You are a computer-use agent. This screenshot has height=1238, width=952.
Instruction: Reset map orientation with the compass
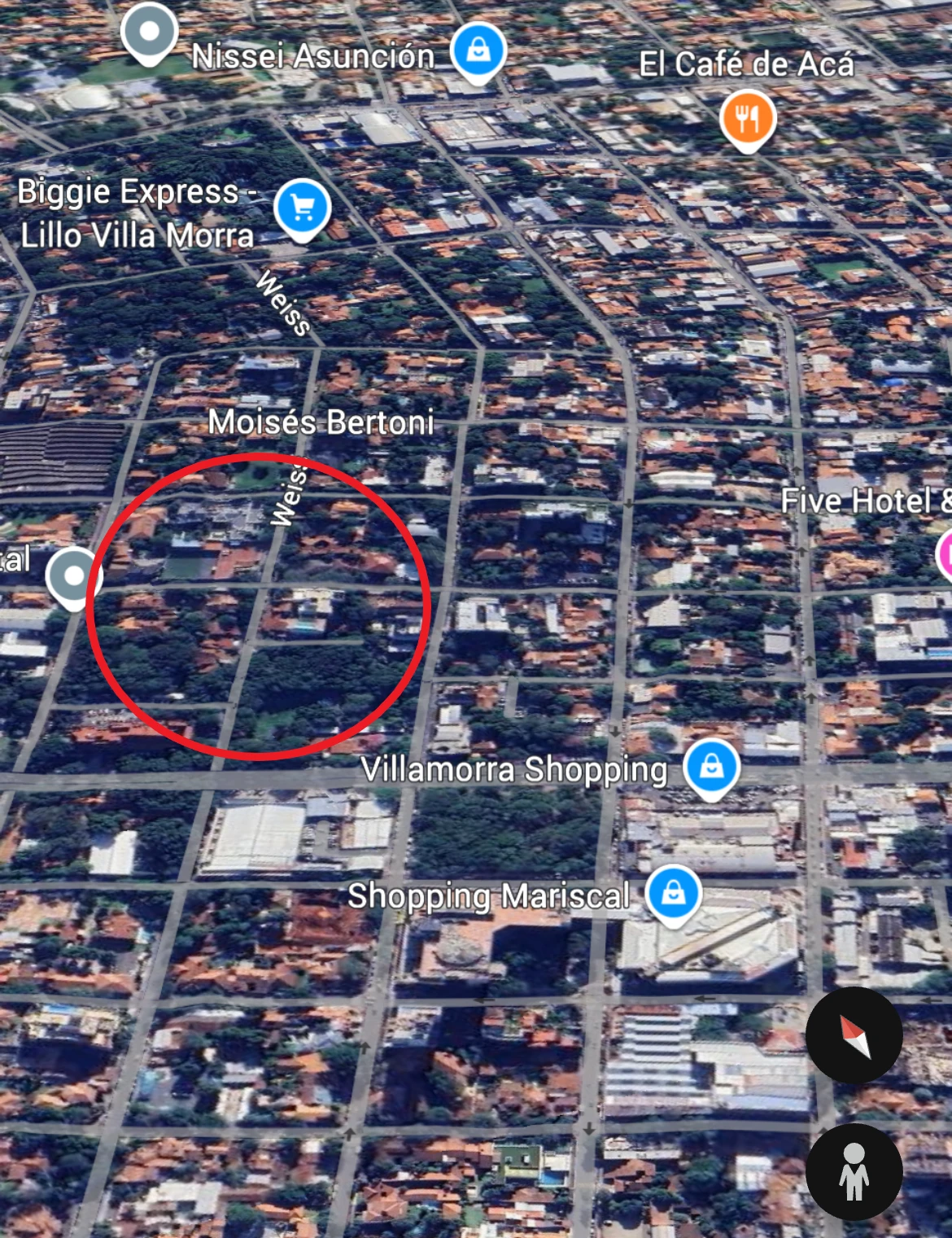pyautogui.click(x=854, y=1035)
